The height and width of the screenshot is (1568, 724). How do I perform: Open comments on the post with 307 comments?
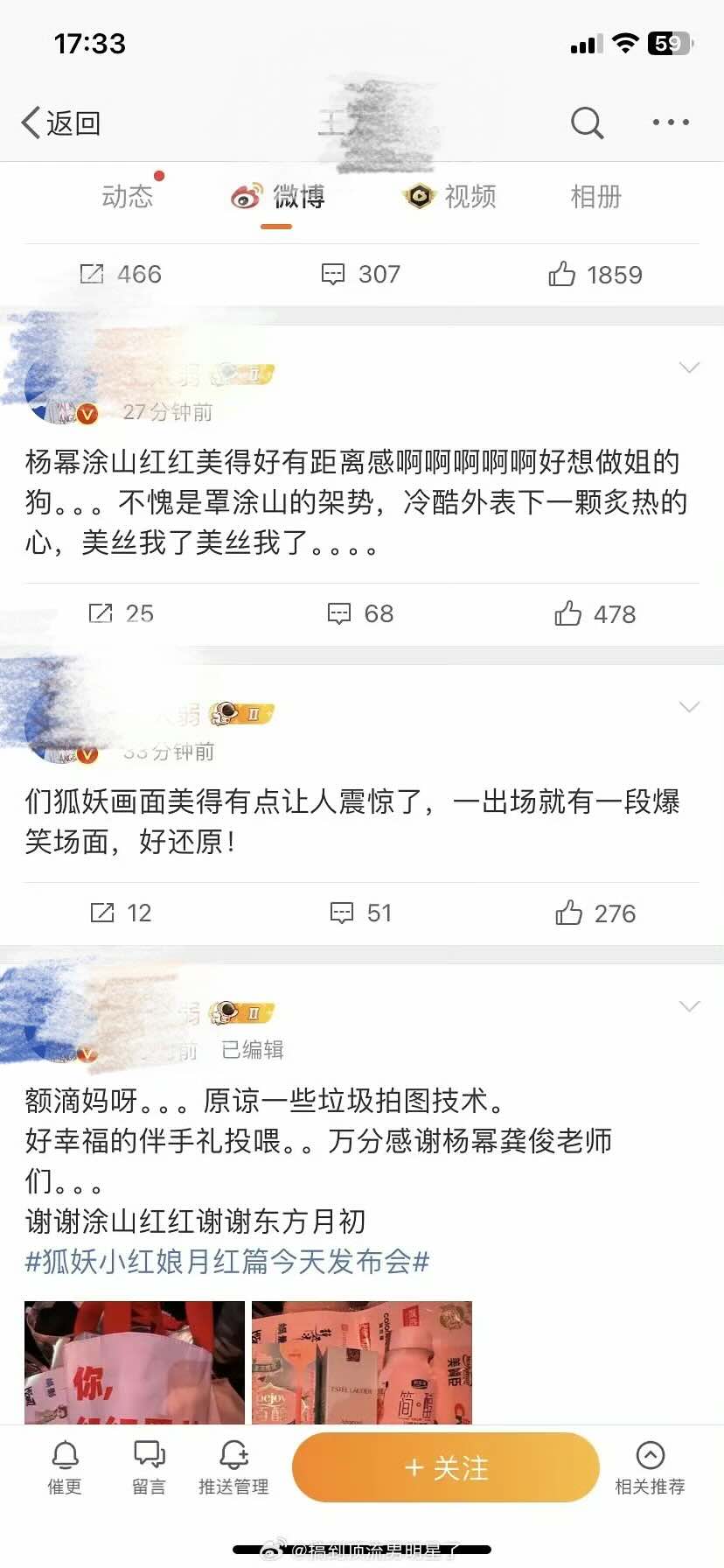click(x=360, y=275)
